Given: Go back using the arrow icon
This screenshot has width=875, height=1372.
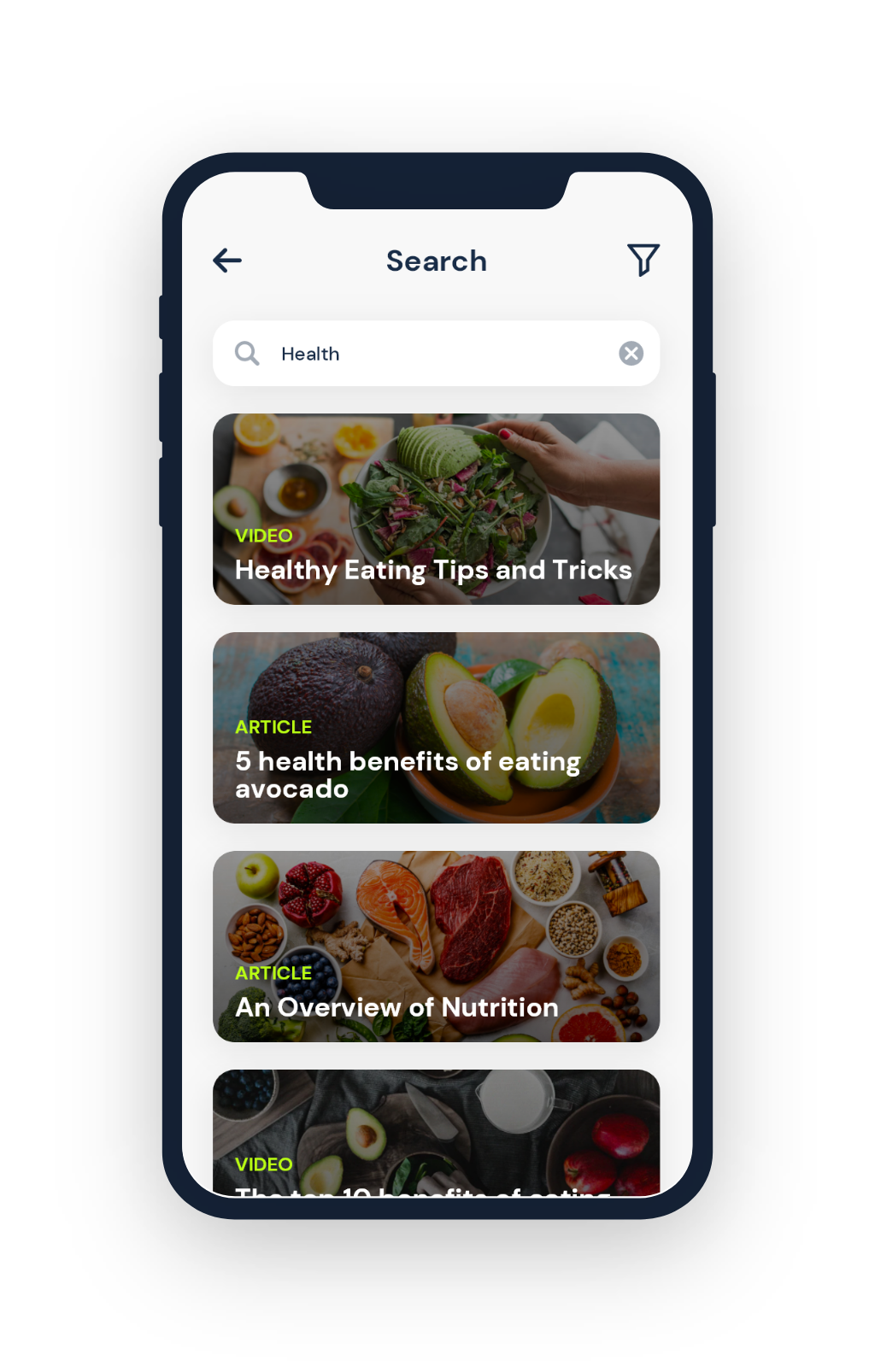Looking at the screenshot, I should [x=227, y=261].
